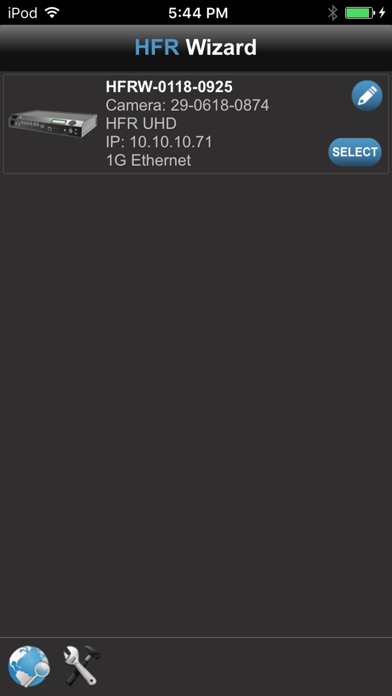Open the wrench and hammer tools
392x696 pixels.
tap(82, 666)
